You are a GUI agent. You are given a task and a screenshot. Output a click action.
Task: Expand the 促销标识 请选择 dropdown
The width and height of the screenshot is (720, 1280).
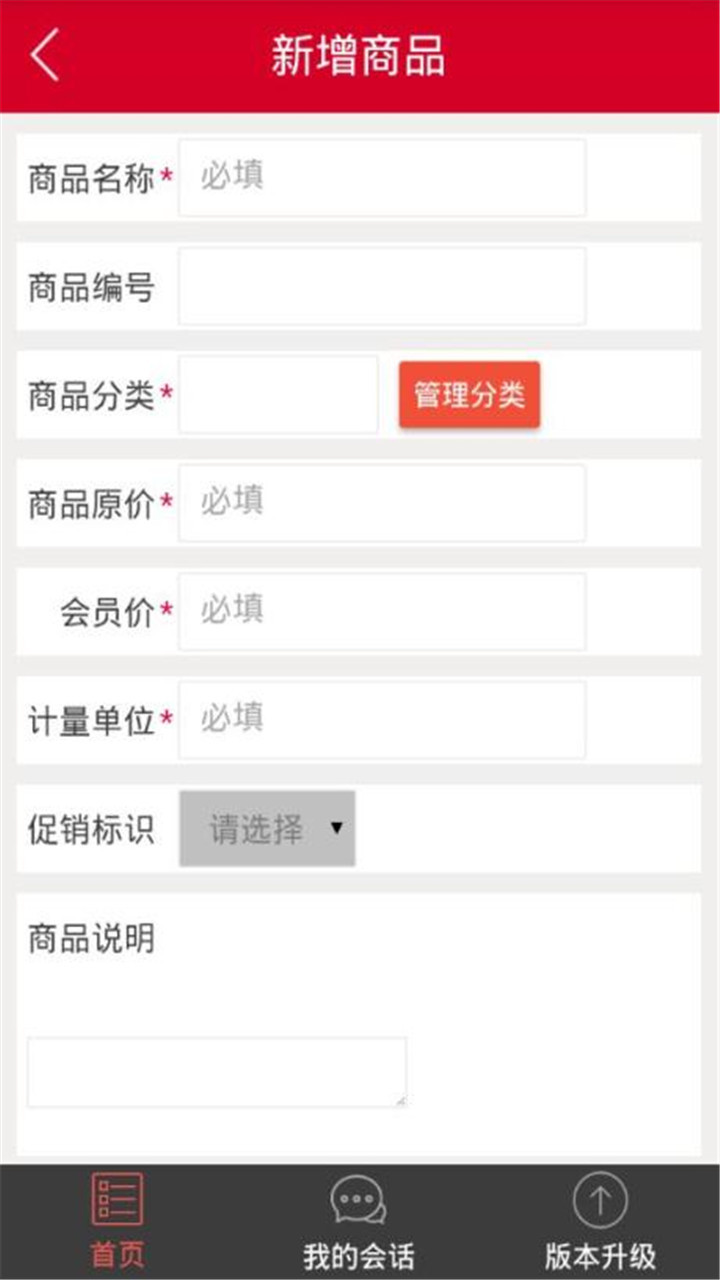tap(267, 828)
